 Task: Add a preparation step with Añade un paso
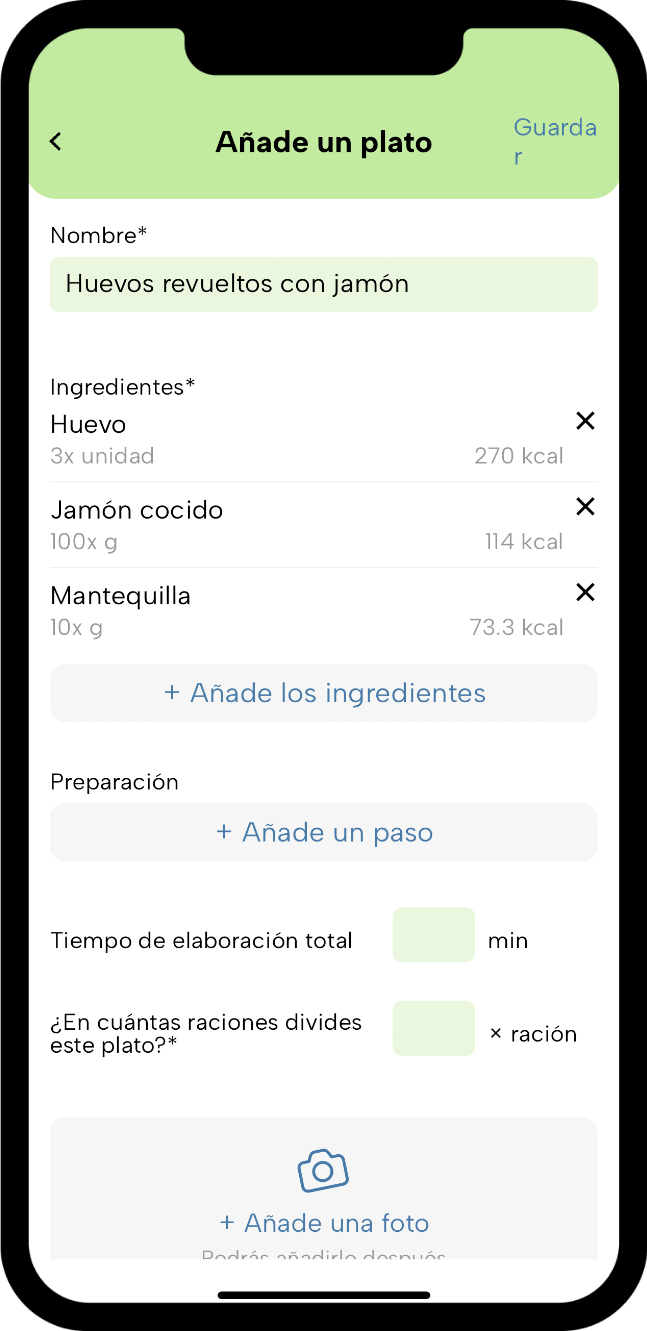[x=324, y=832]
